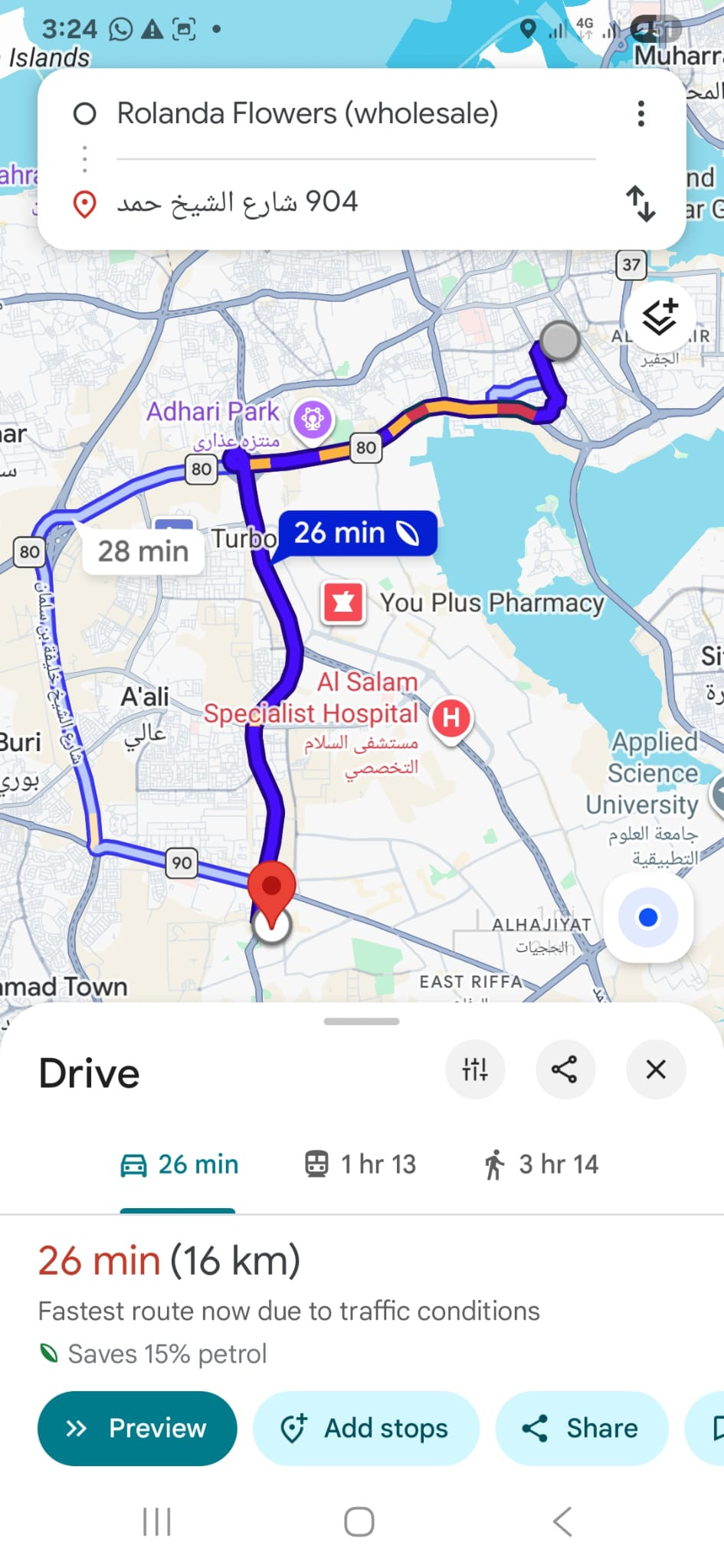Screen dimensions: 724x1568
Task: Tap the share icon beside Drive
Action: (565, 1070)
